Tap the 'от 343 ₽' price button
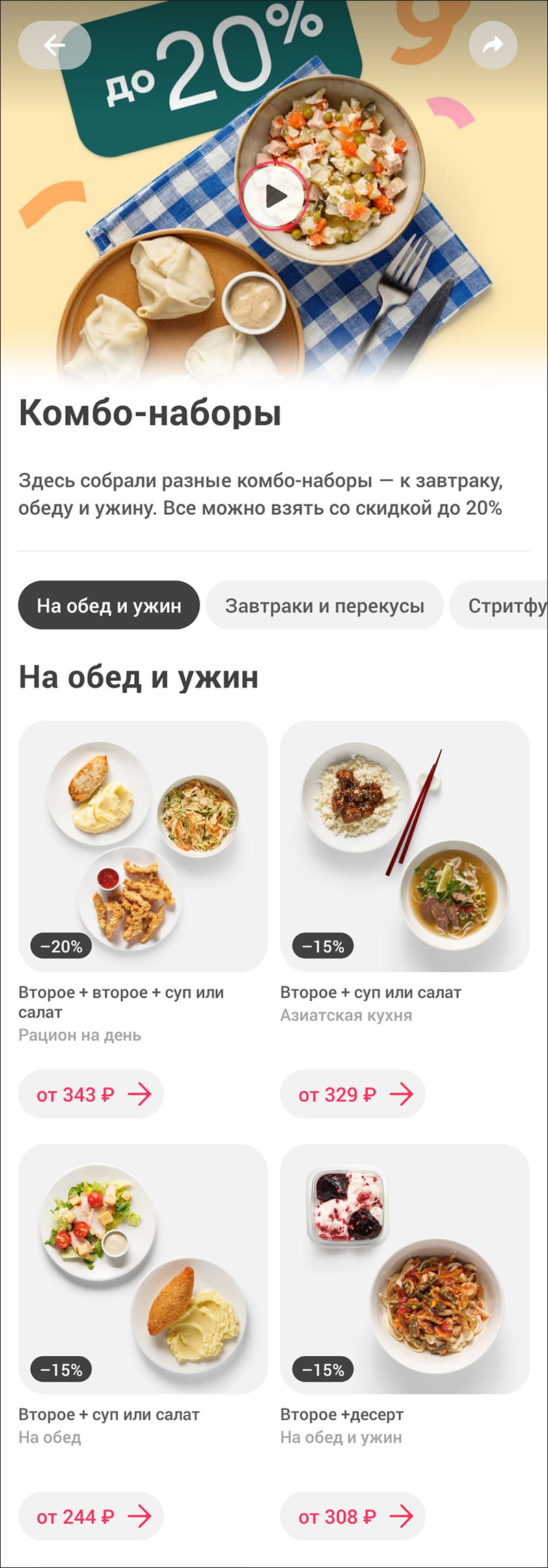 (91, 1094)
